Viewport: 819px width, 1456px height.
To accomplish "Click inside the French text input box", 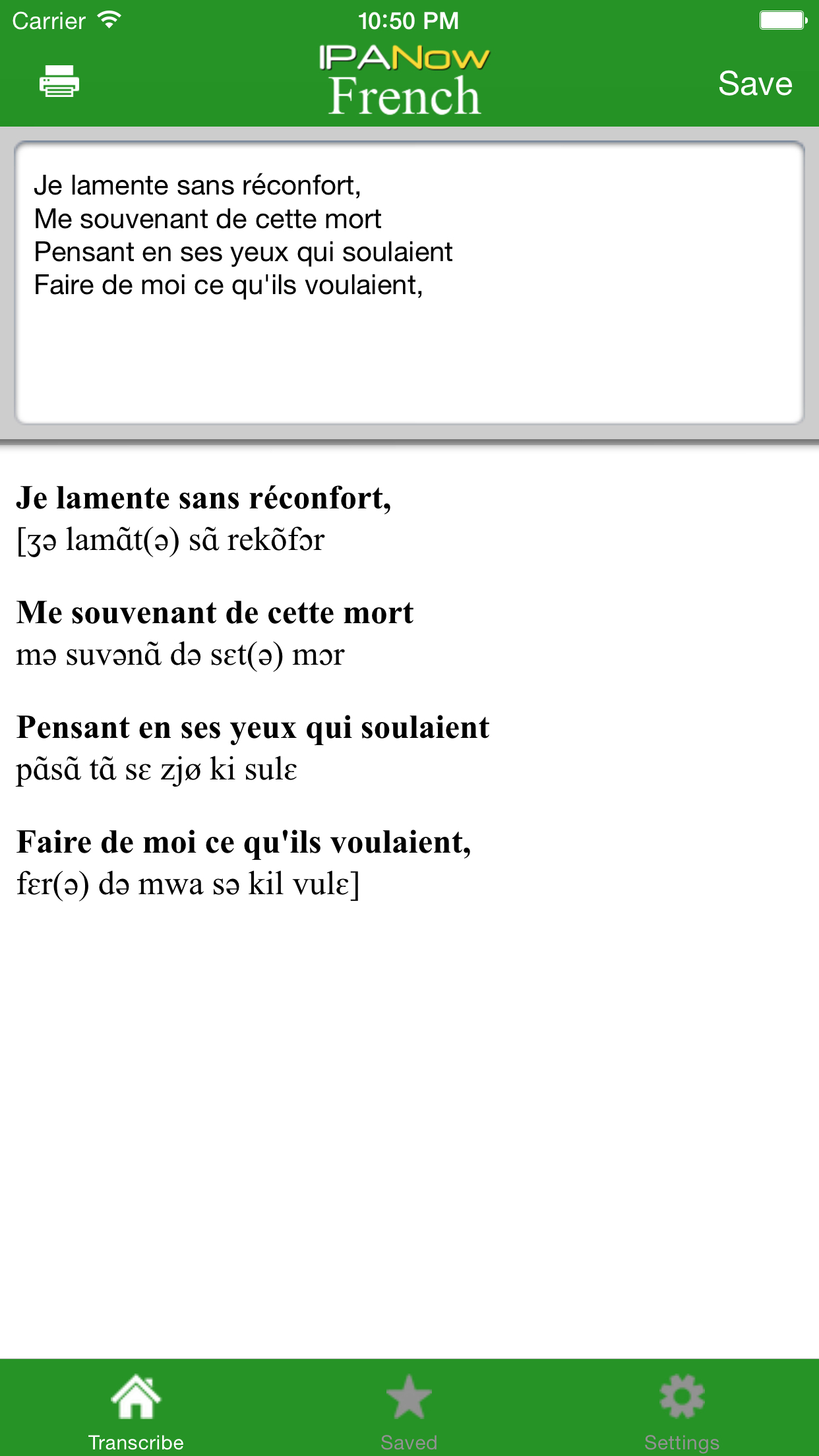I will (409, 363).
